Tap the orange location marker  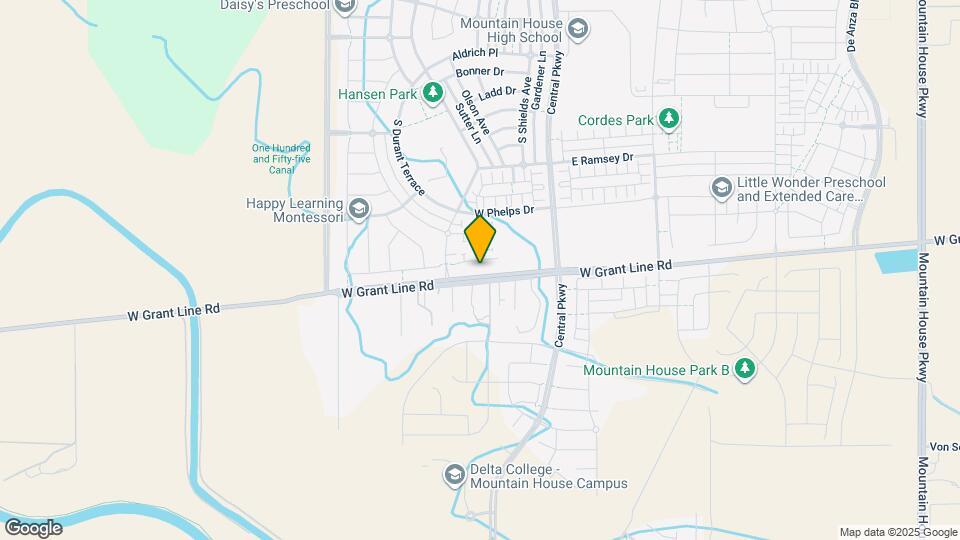(481, 239)
